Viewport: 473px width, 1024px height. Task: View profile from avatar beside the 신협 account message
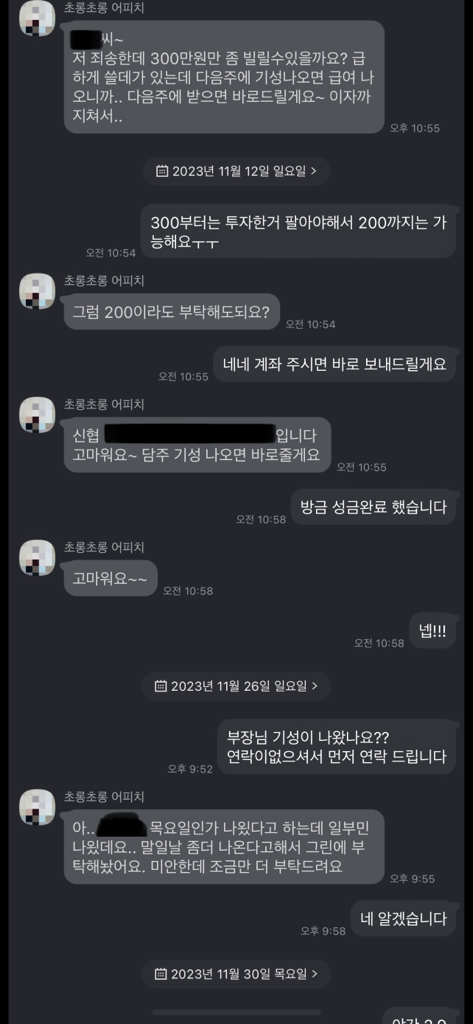37,415
